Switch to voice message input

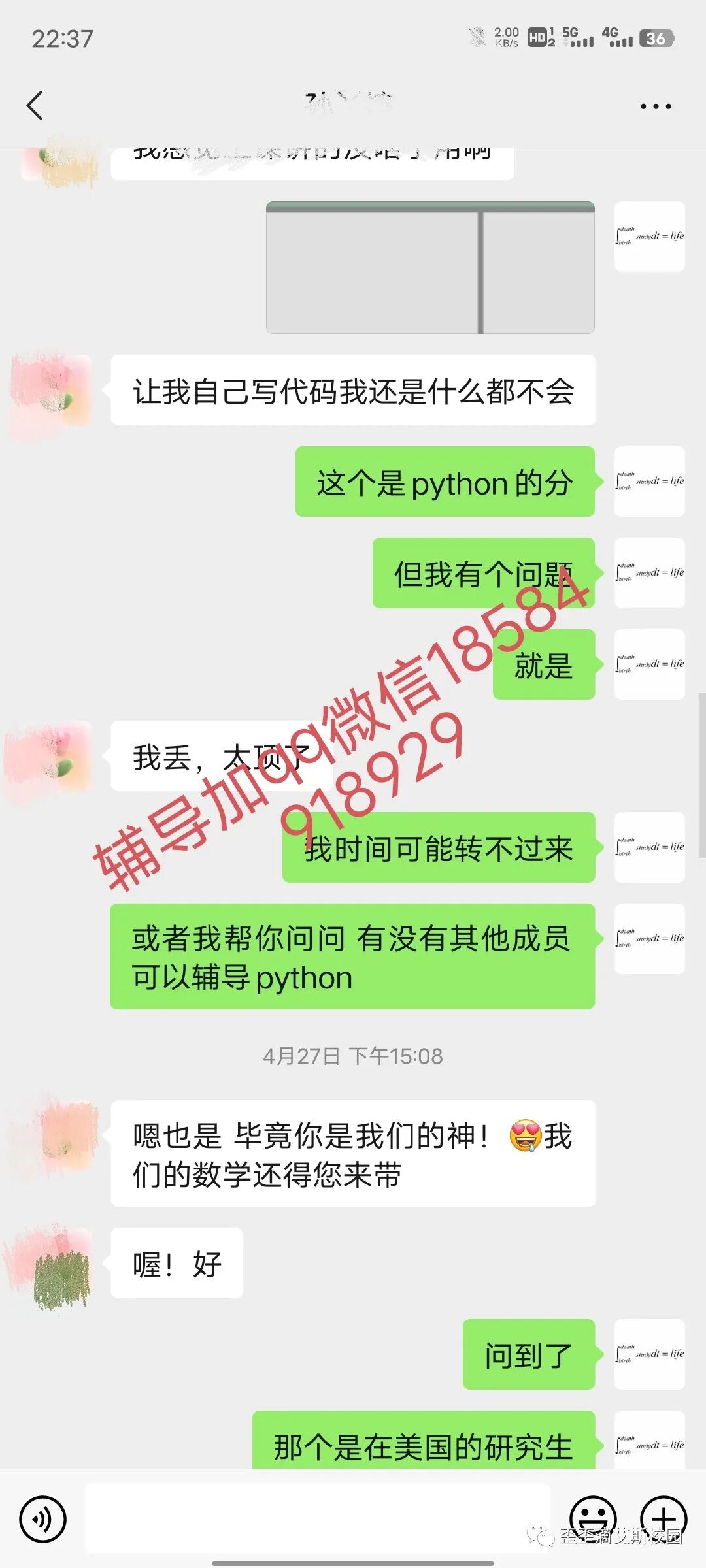(42, 1519)
